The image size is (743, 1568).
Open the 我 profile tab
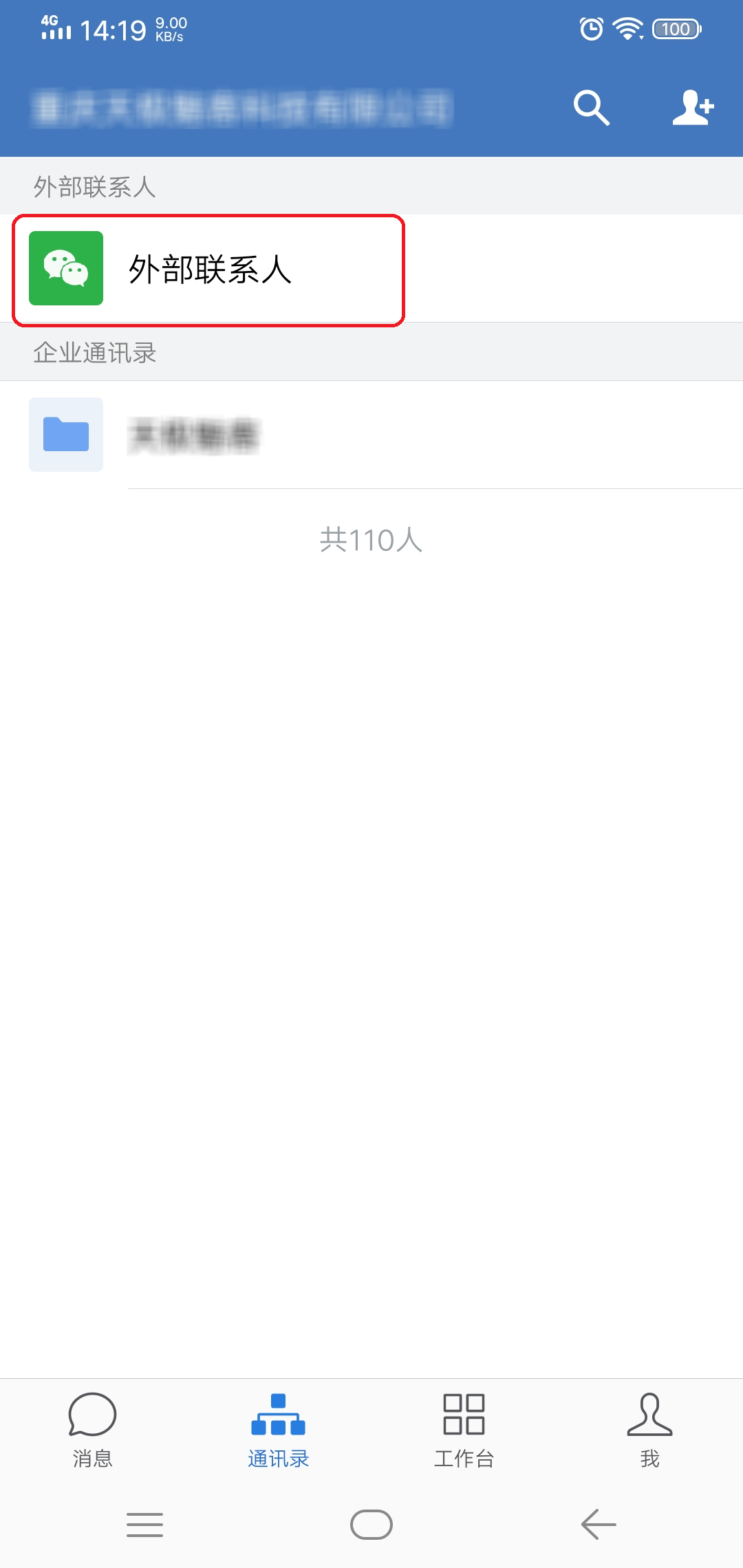click(x=649, y=1429)
